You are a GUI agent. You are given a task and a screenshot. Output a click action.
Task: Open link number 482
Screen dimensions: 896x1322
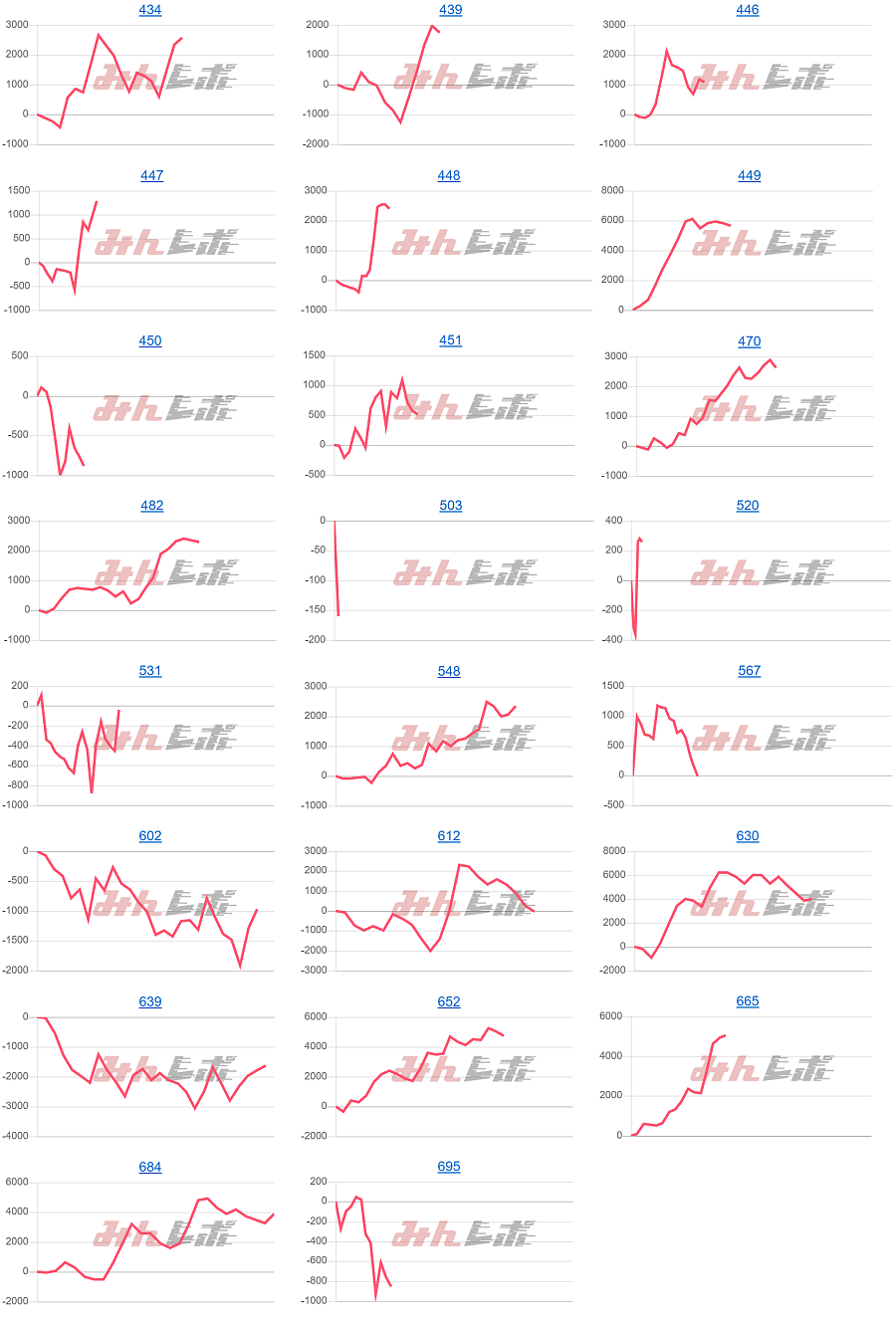[x=151, y=506]
